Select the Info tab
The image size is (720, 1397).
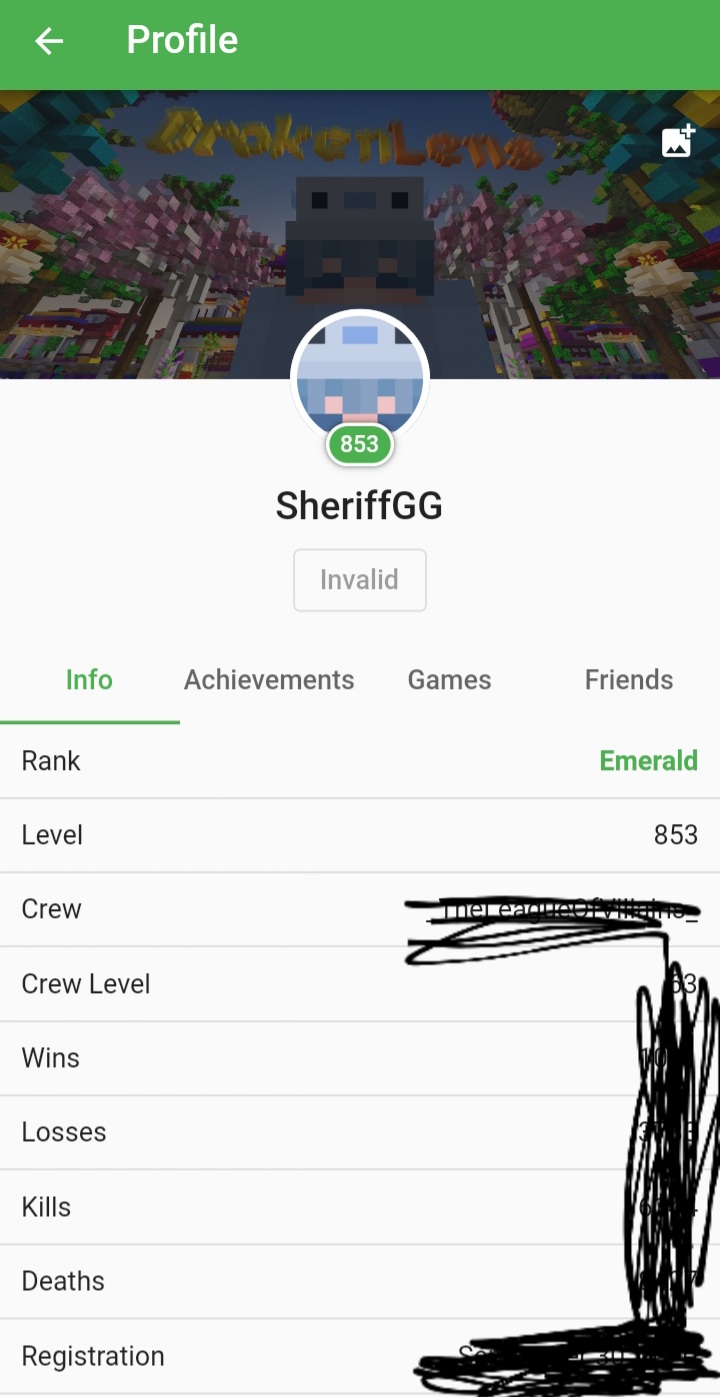(89, 680)
